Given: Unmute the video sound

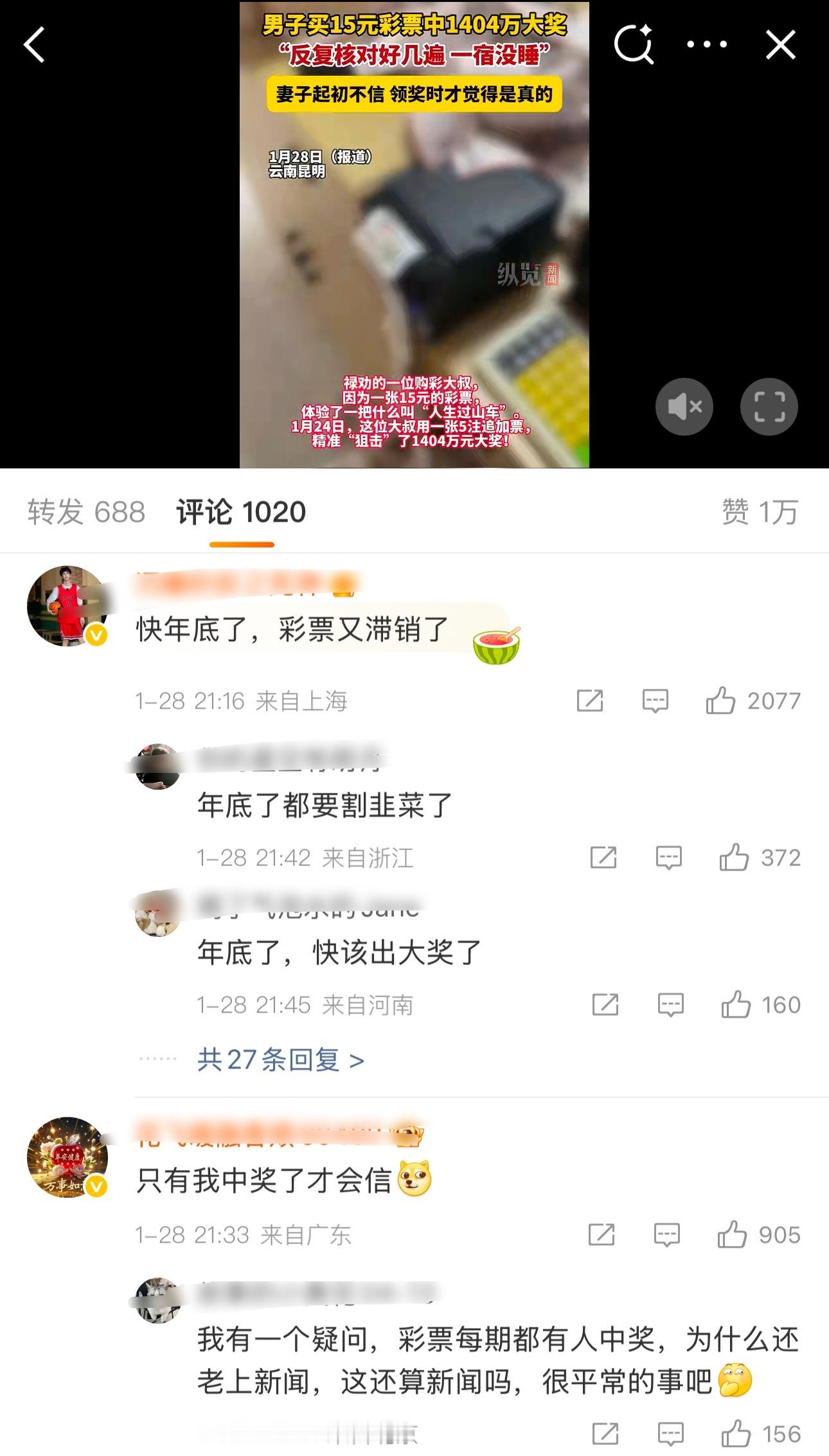Looking at the screenshot, I should (x=684, y=406).
